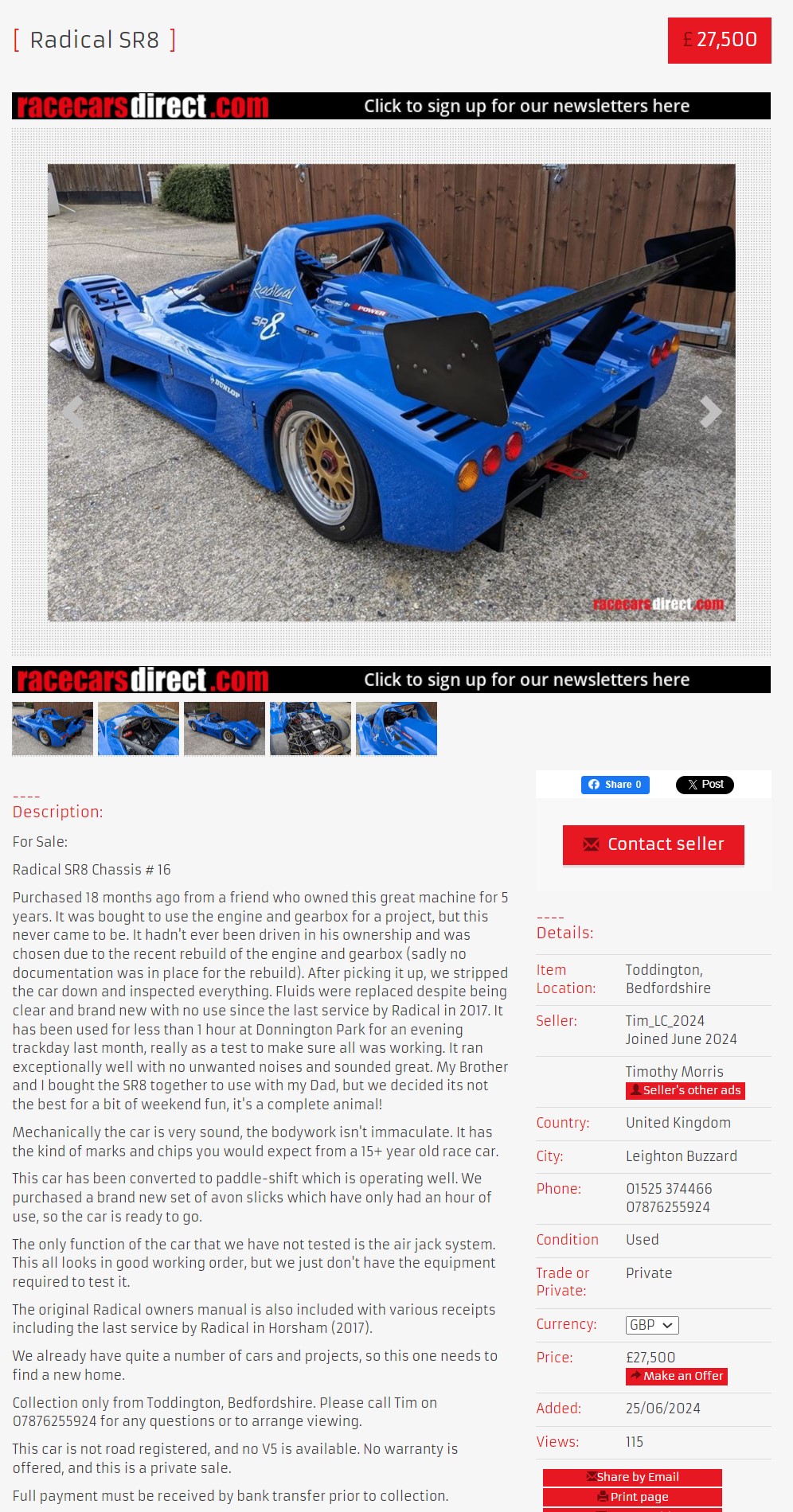
Task: Select the first thumbnail of the car
Action: 53,728
